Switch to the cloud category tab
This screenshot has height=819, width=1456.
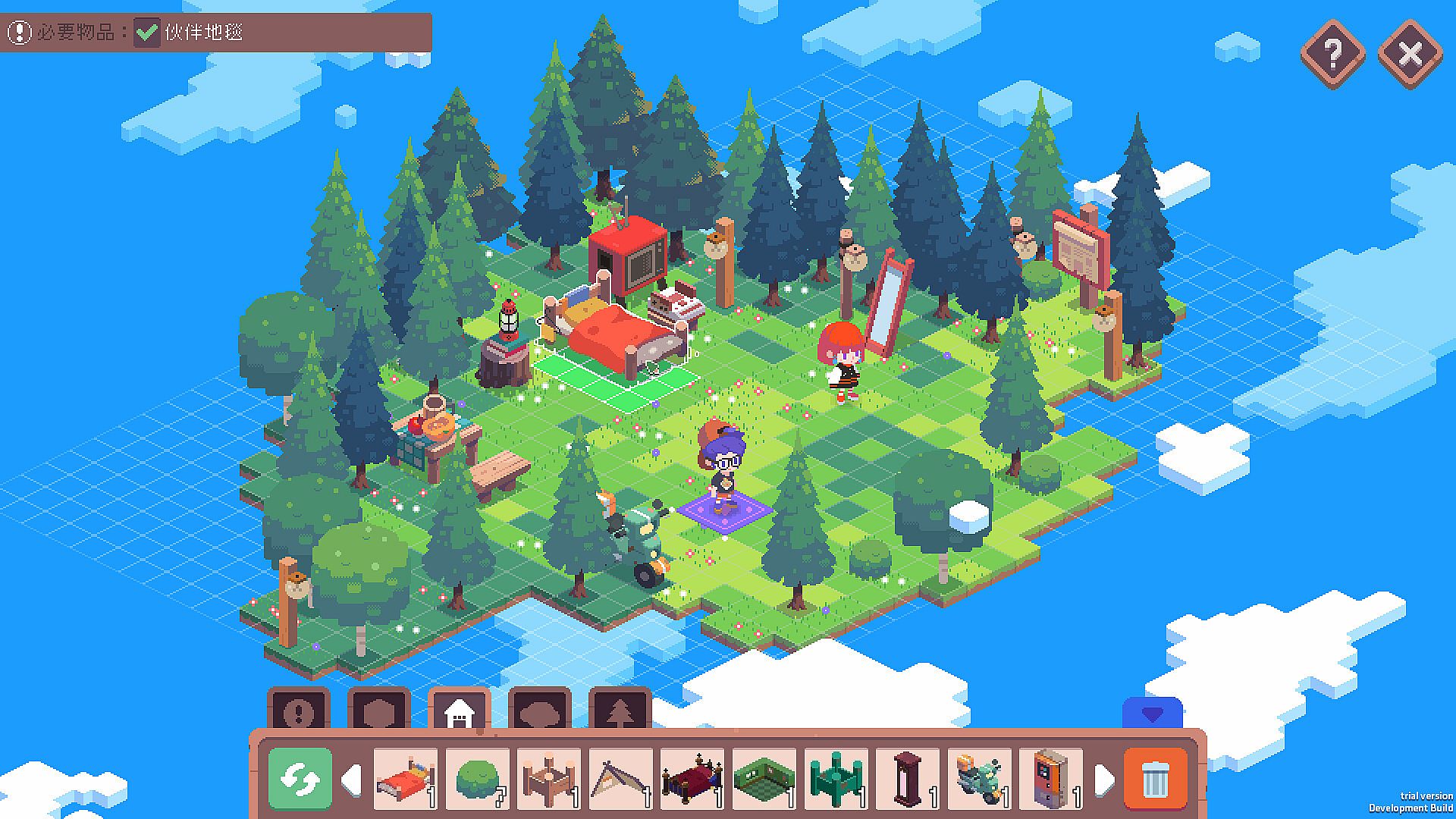(x=540, y=711)
